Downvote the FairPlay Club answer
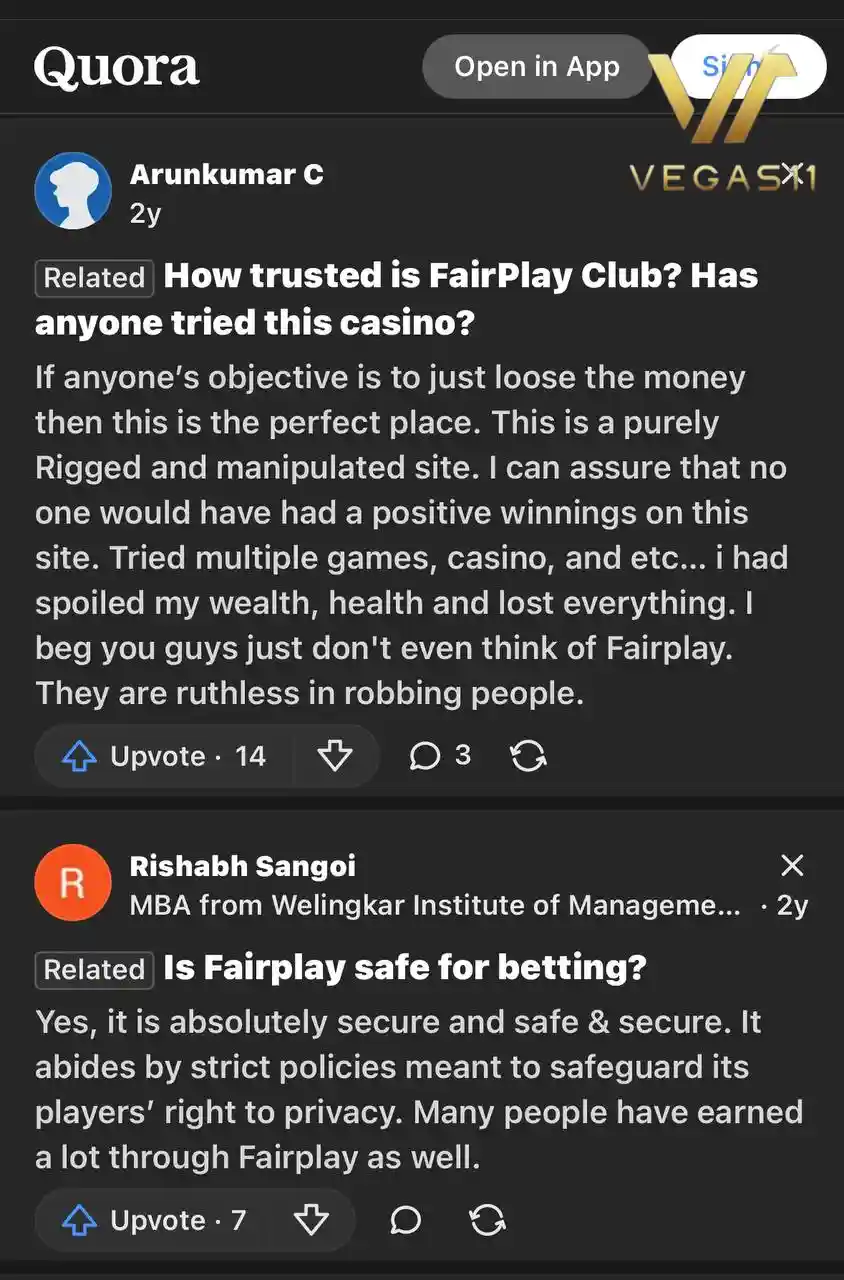 (x=337, y=756)
